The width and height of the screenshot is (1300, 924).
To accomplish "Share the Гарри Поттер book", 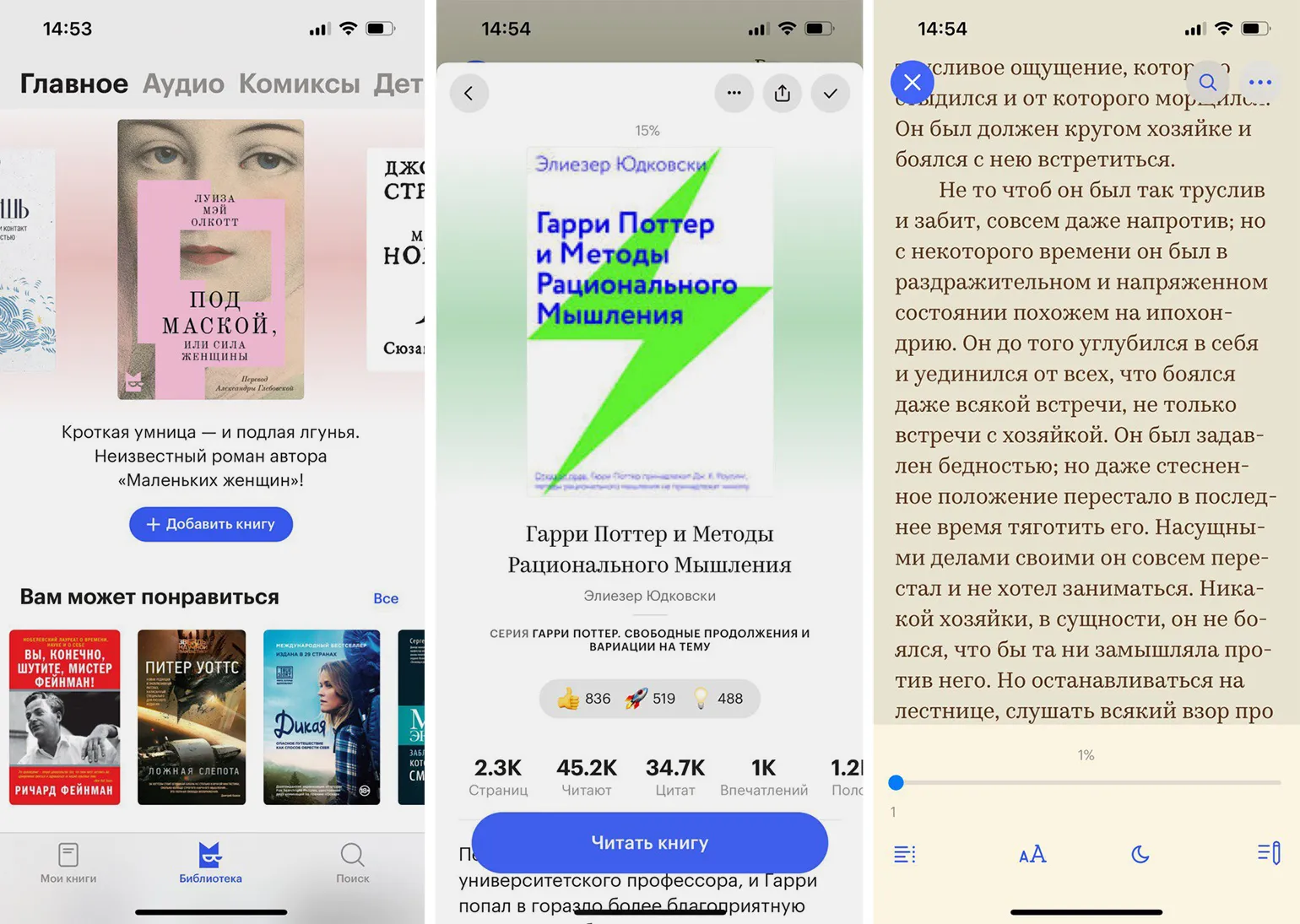I will (x=783, y=93).
